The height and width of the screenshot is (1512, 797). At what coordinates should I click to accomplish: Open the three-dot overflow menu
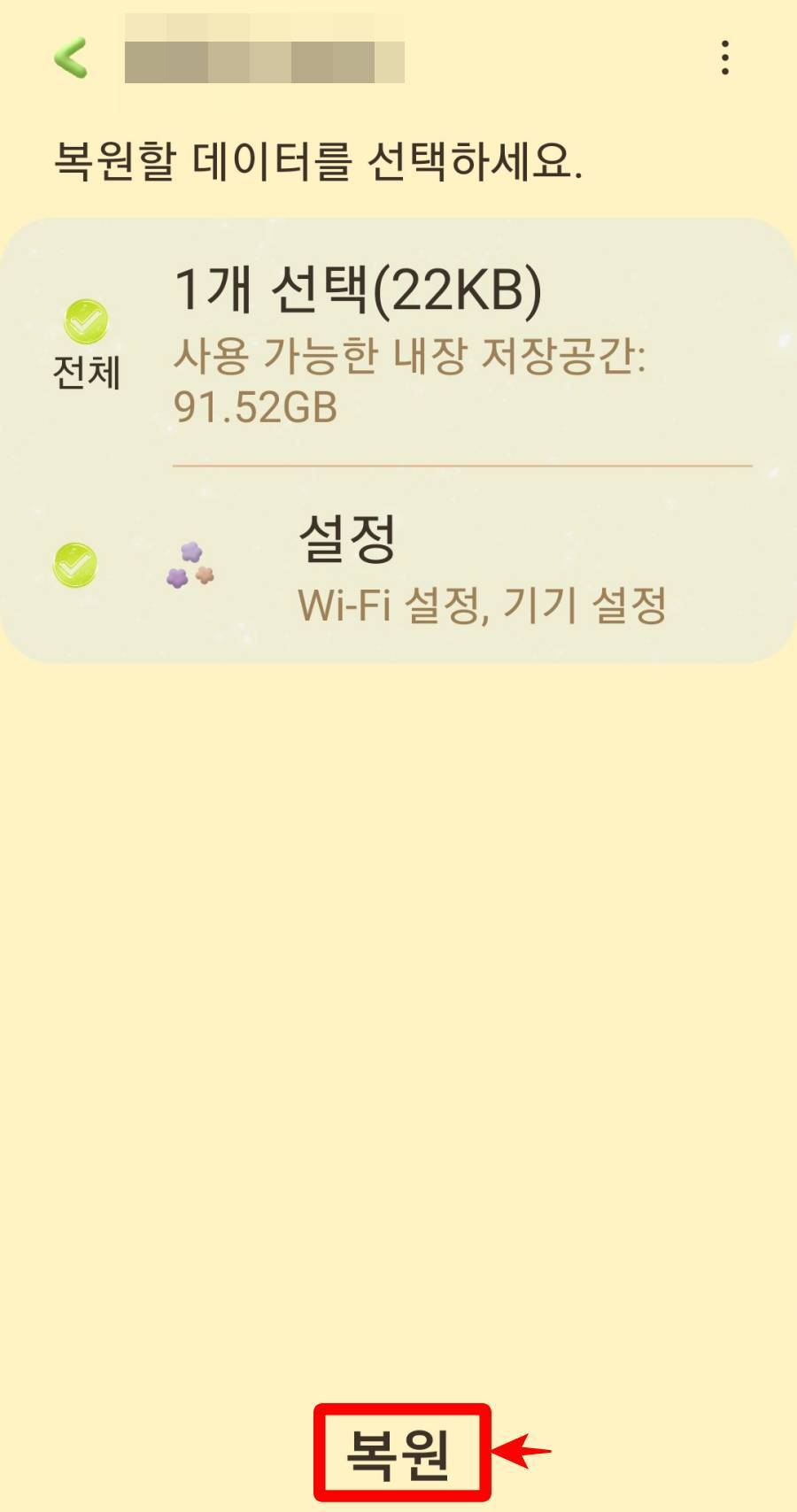[726, 58]
